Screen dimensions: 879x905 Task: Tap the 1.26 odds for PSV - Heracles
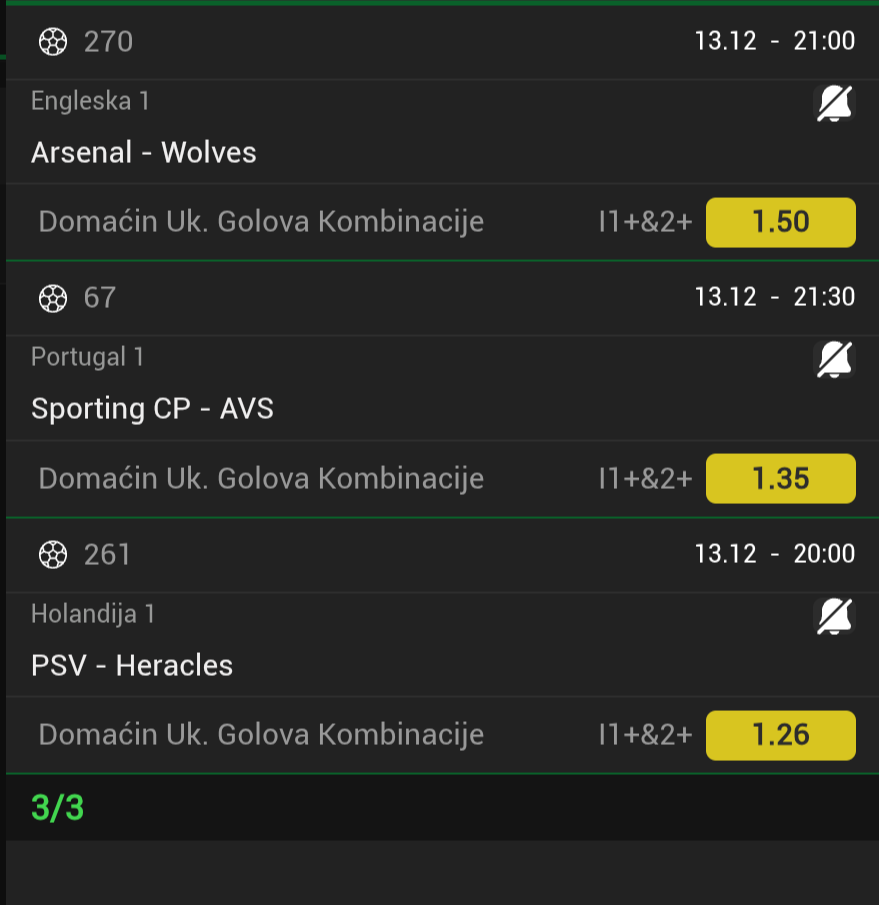coord(780,735)
